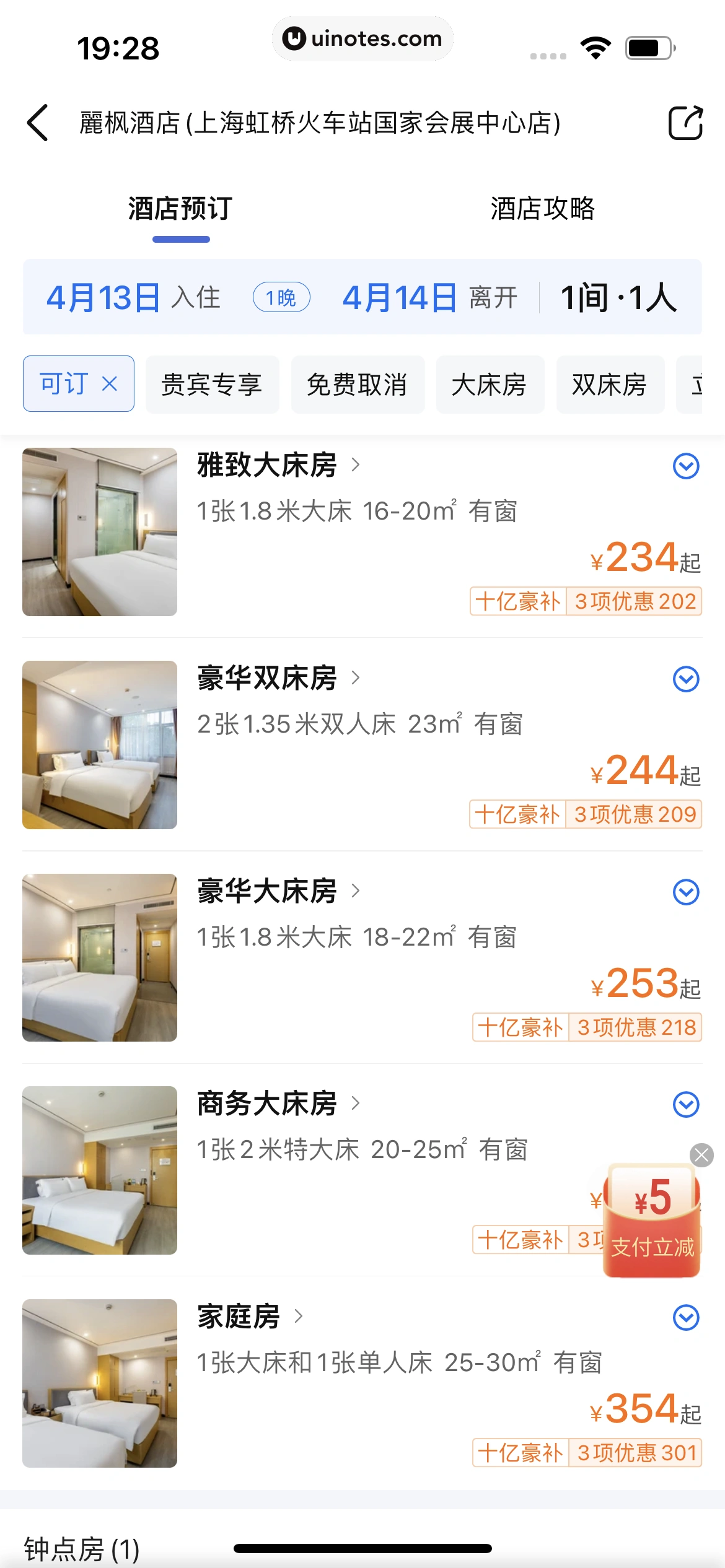
Task: Select the 酒店预订 tab
Action: (x=180, y=209)
